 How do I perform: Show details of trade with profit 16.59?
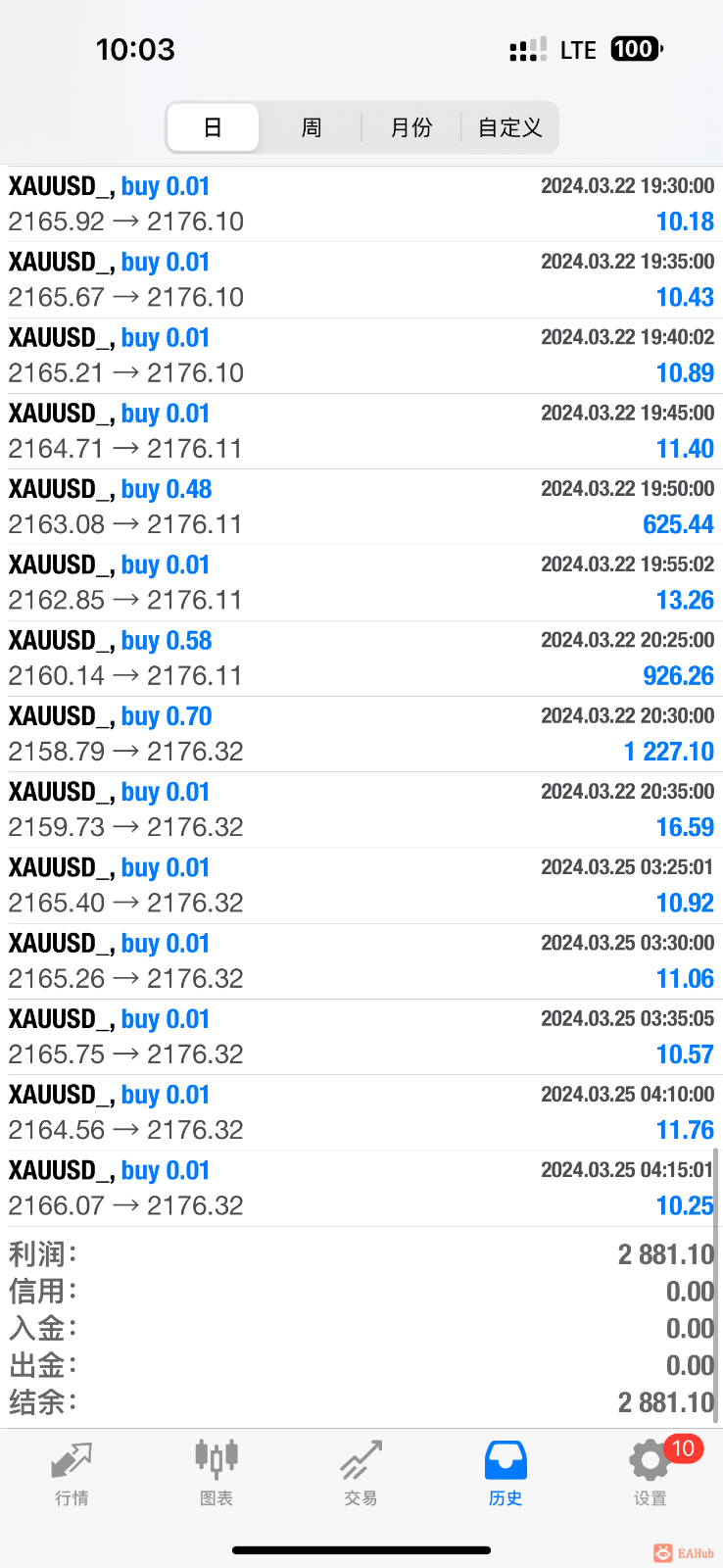tap(361, 809)
